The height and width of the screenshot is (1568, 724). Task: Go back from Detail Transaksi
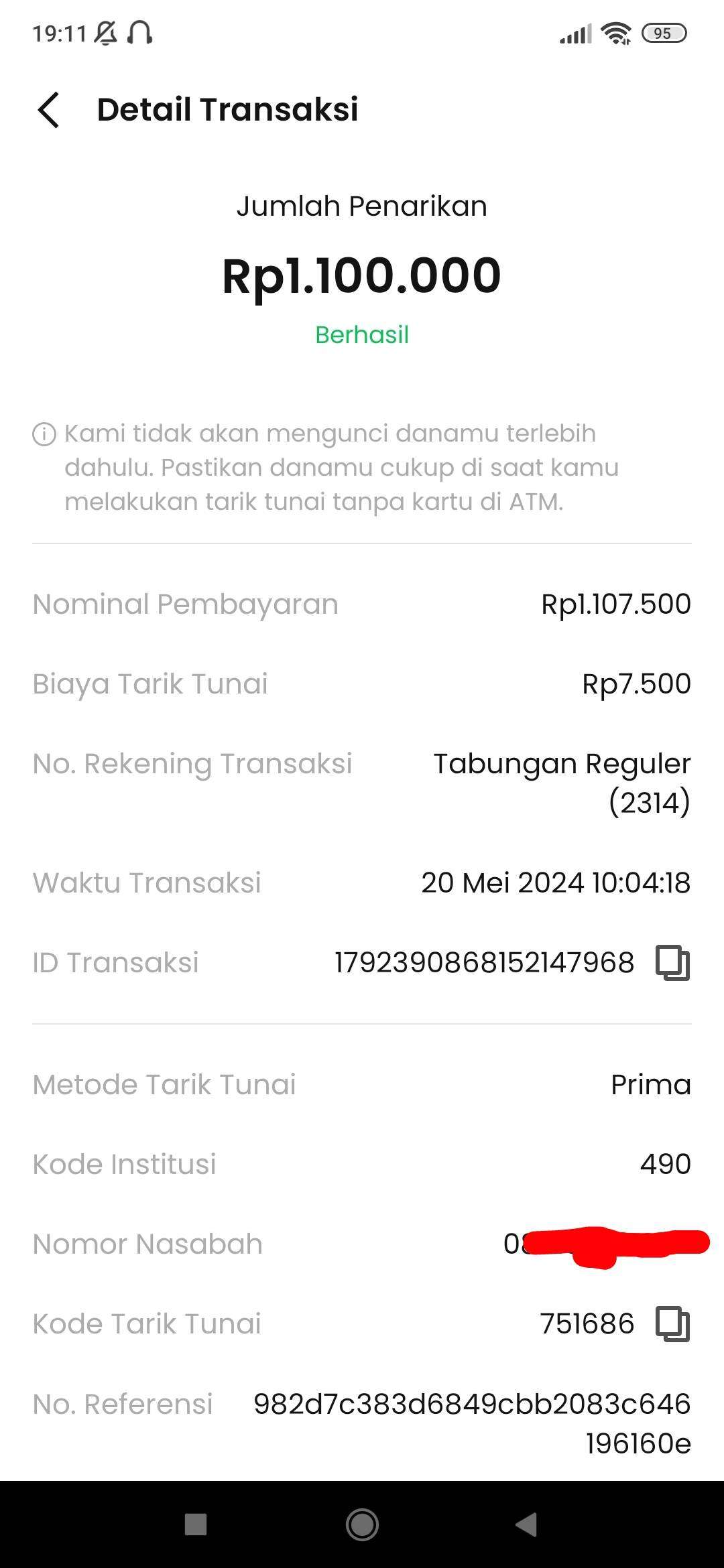pos(48,110)
